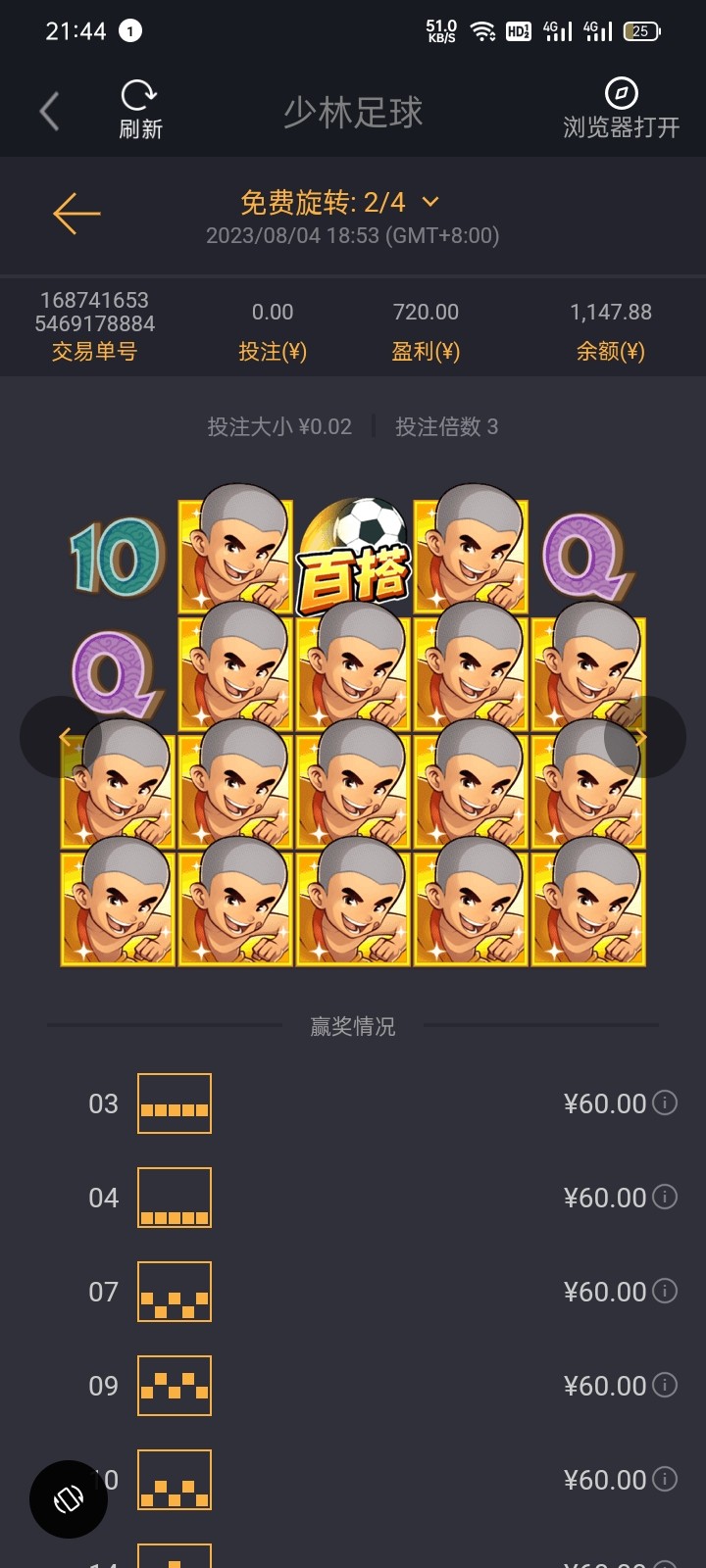Go to the next spin via the right arrow
The height and width of the screenshot is (1568, 706).
(x=644, y=737)
